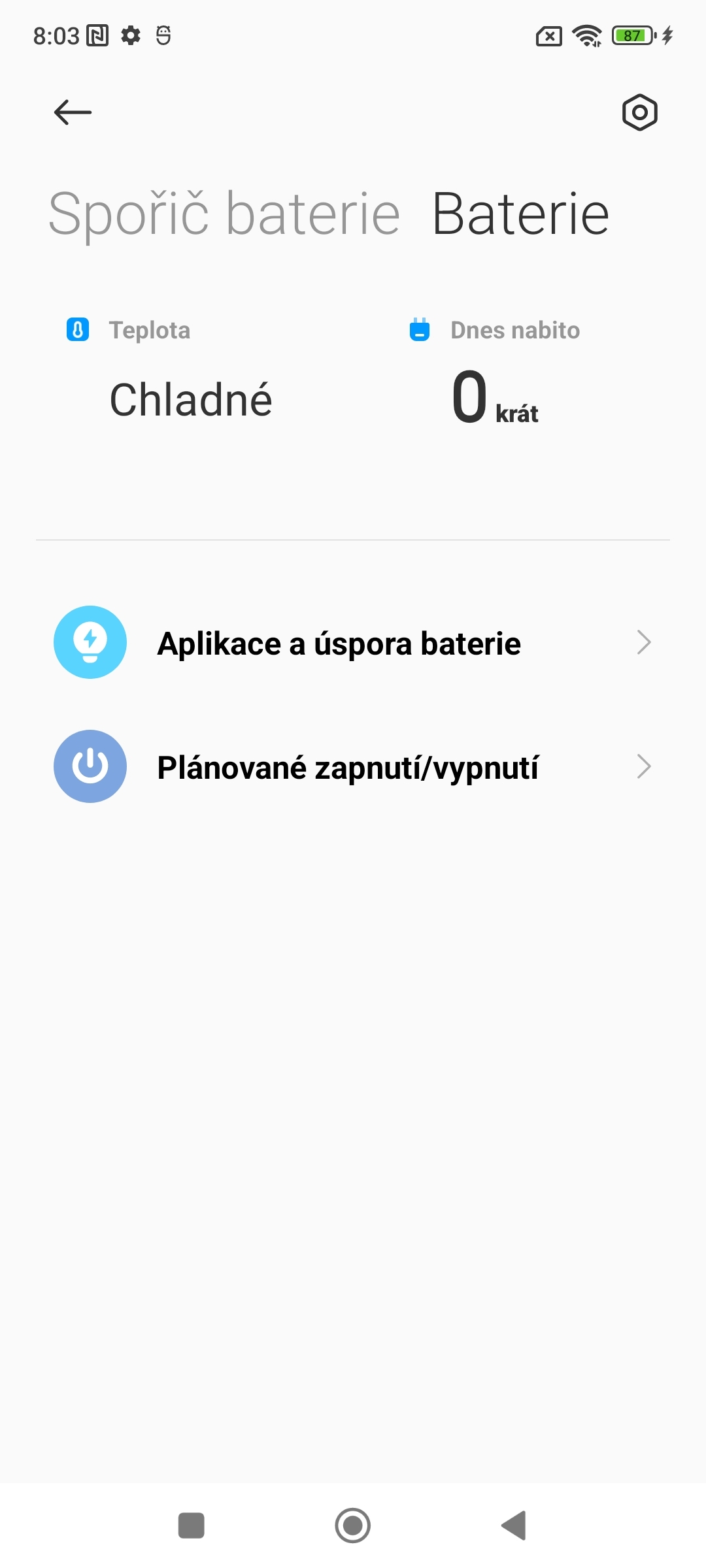Expand Plánované zapnutí/vypnutí with its chevron

pos(645,766)
